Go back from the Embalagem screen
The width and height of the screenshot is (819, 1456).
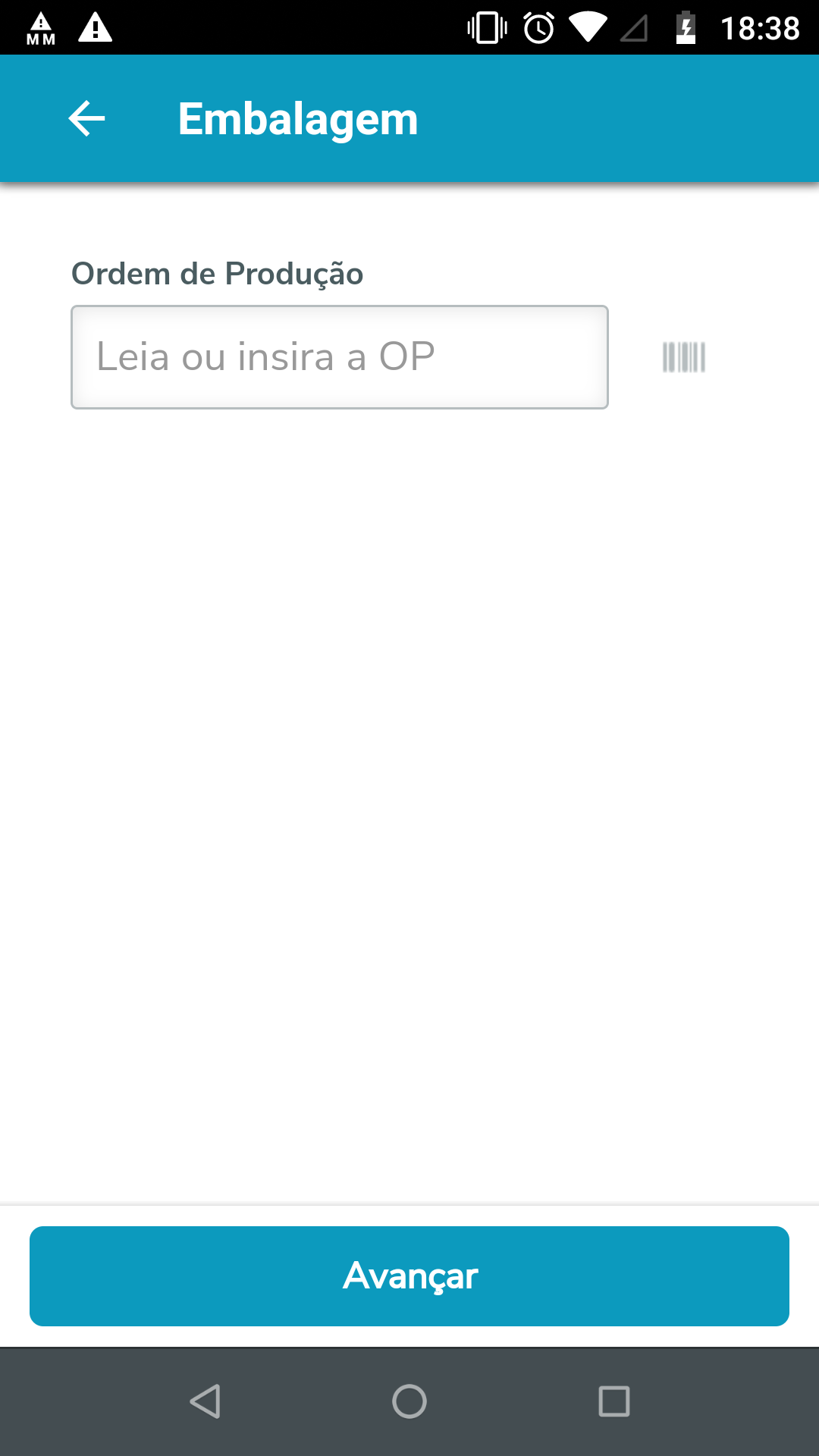pos(86,119)
